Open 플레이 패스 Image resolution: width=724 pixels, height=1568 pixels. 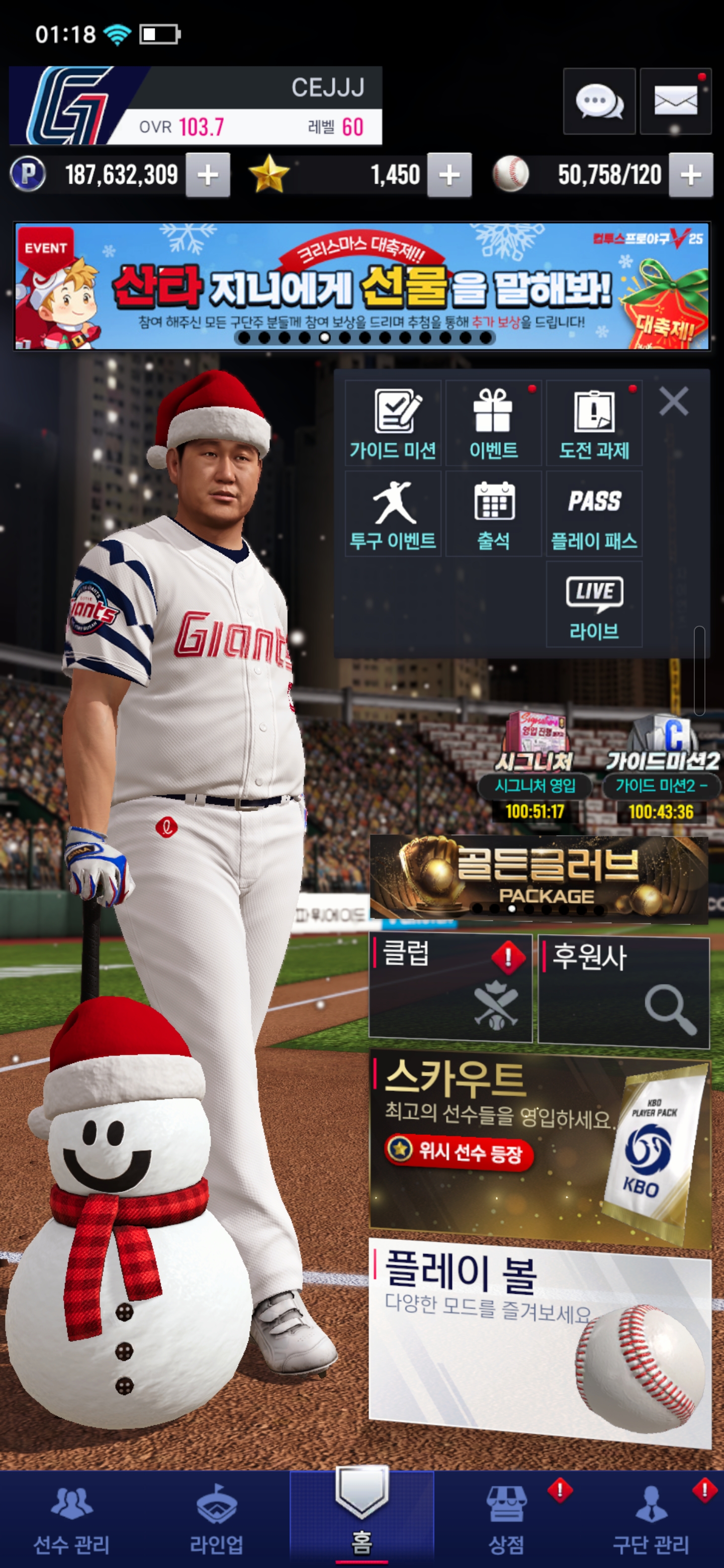coord(594,514)
